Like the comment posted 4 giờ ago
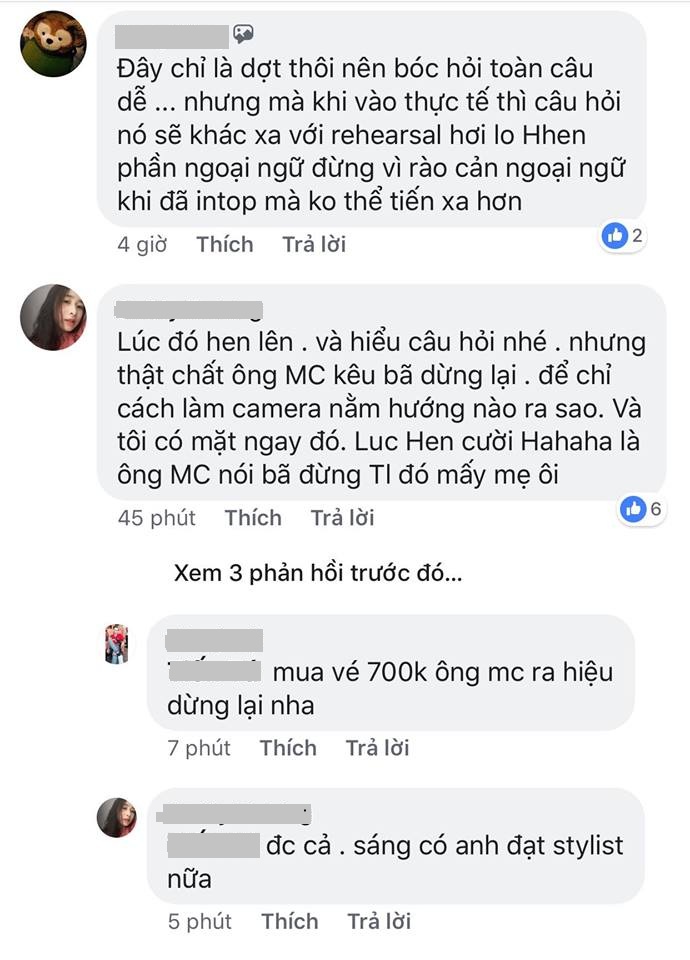Screen dimensions: 690x960 (x=224, y=244)
